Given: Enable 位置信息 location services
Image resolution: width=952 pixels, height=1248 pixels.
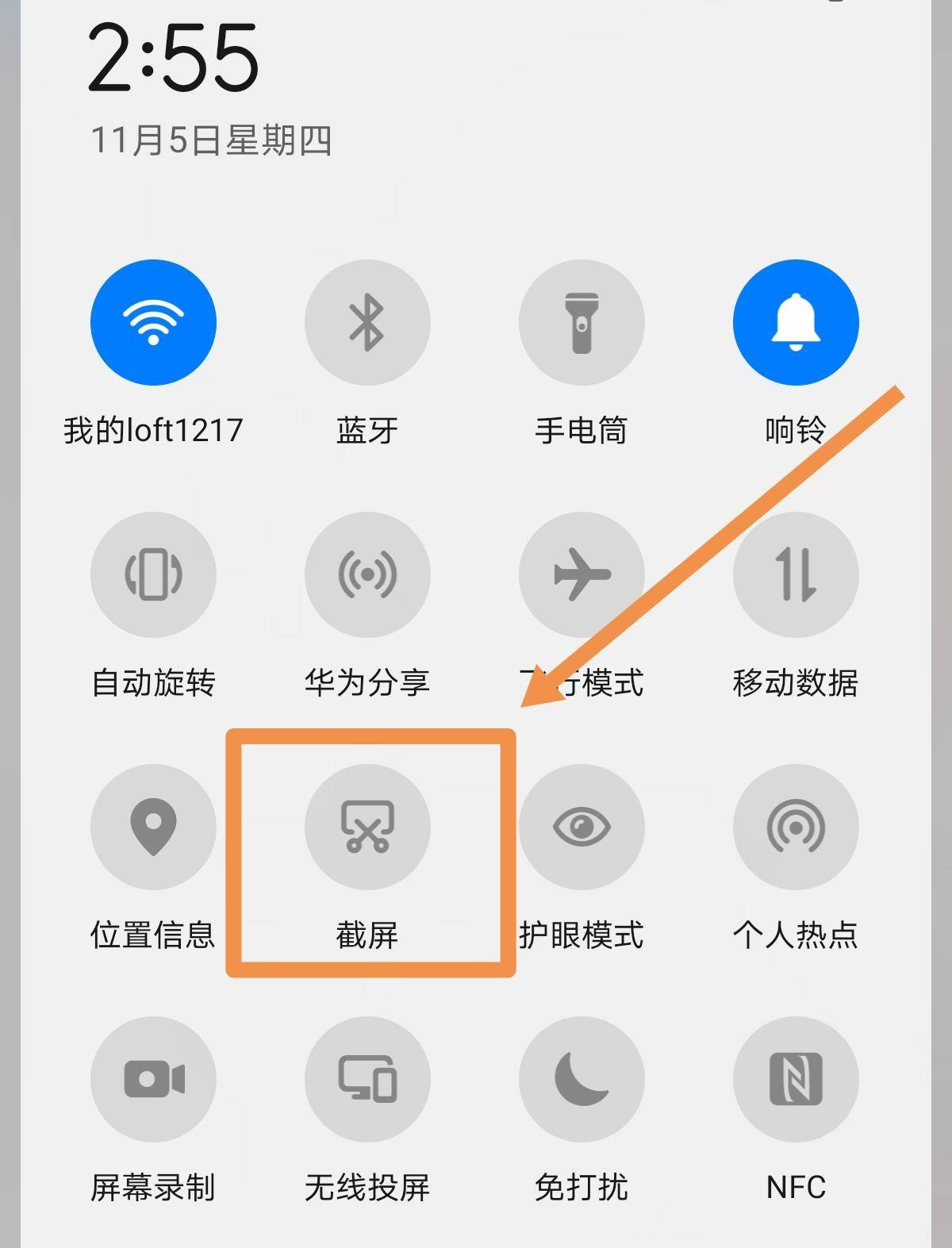Looking at the screenshot, I should [153, 827].
